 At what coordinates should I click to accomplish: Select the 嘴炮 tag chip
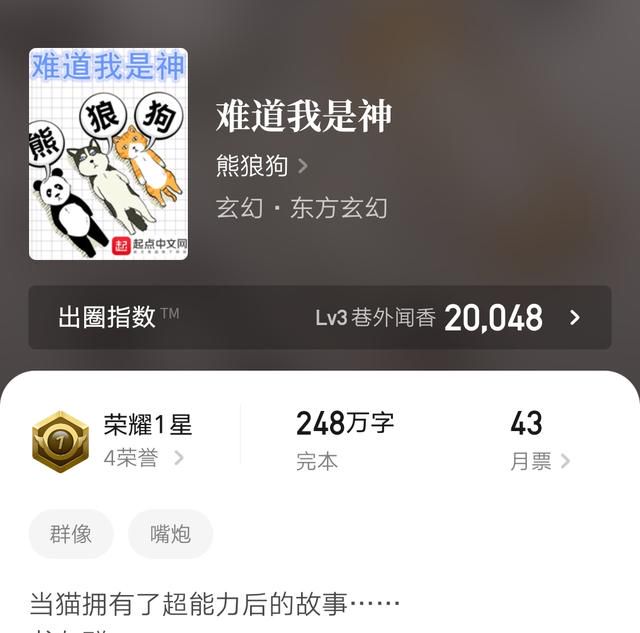tap(170, 534)
